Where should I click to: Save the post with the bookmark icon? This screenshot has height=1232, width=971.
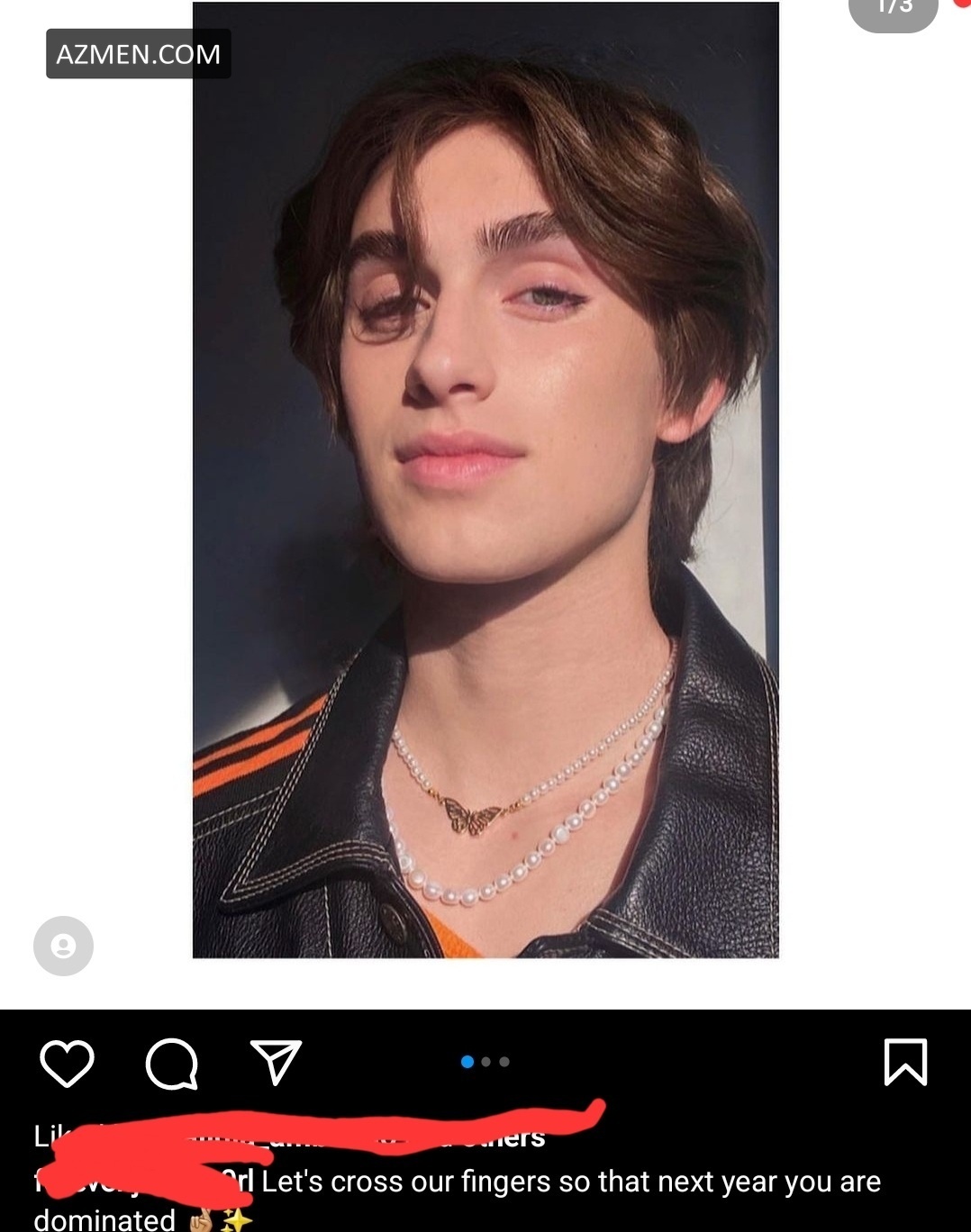coord(905,1062)
